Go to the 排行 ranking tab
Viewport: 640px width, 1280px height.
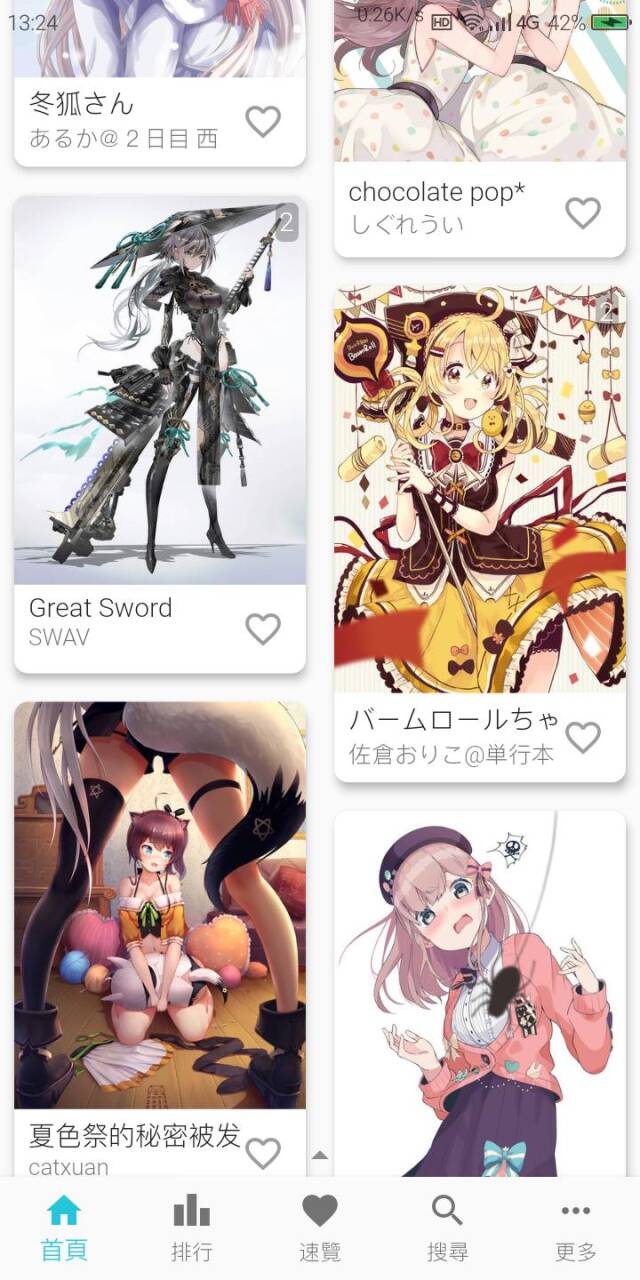tap(192, 1228)
